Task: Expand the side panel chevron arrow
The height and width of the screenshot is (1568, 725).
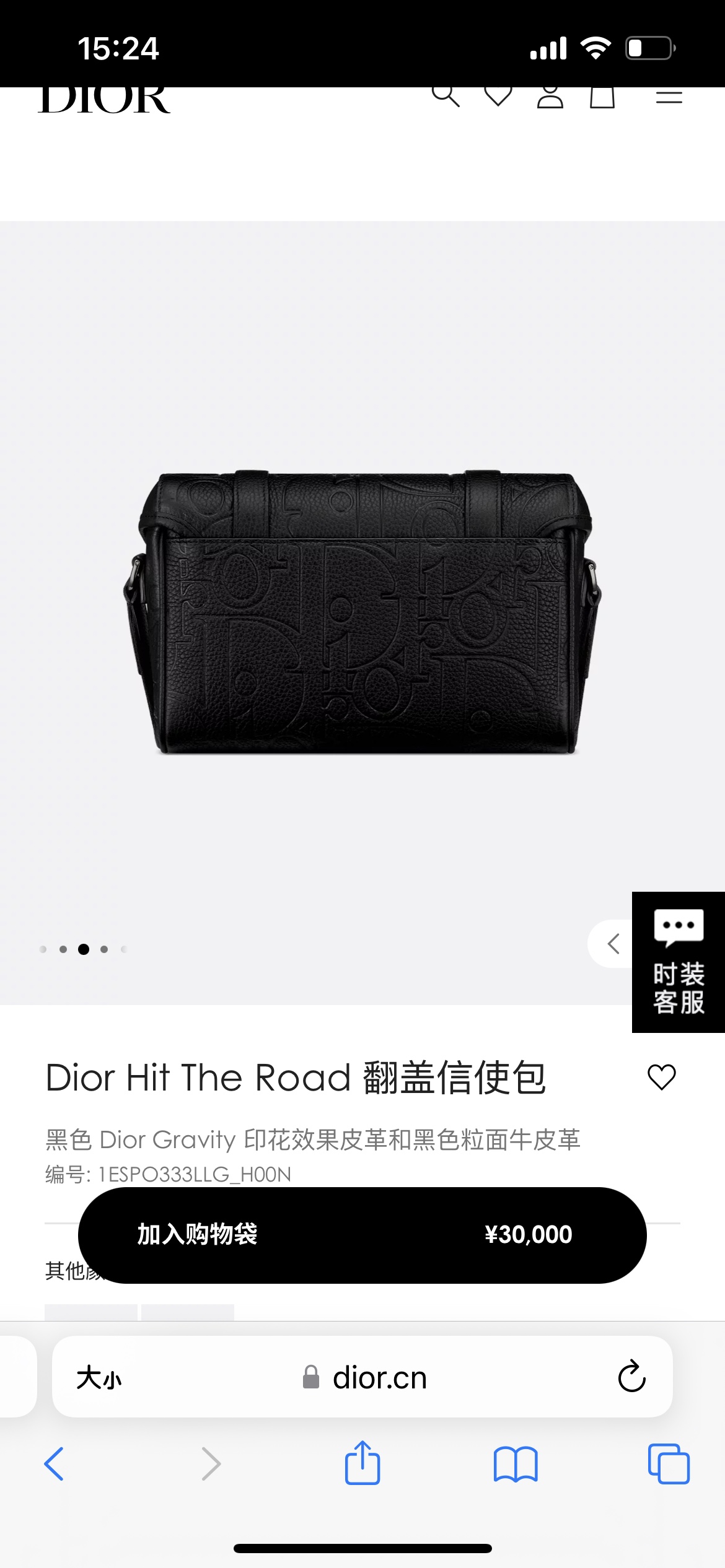Action: coord(613,944)
